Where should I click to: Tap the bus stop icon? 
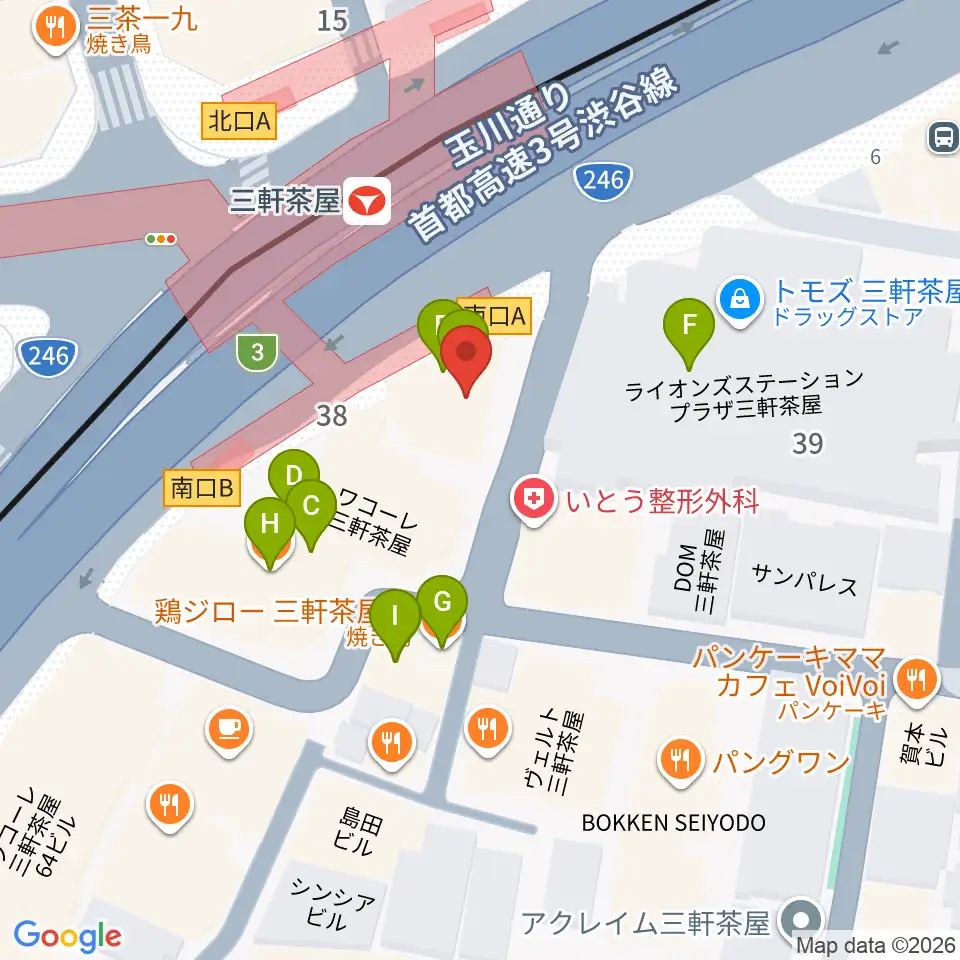[x=943, y=137]
